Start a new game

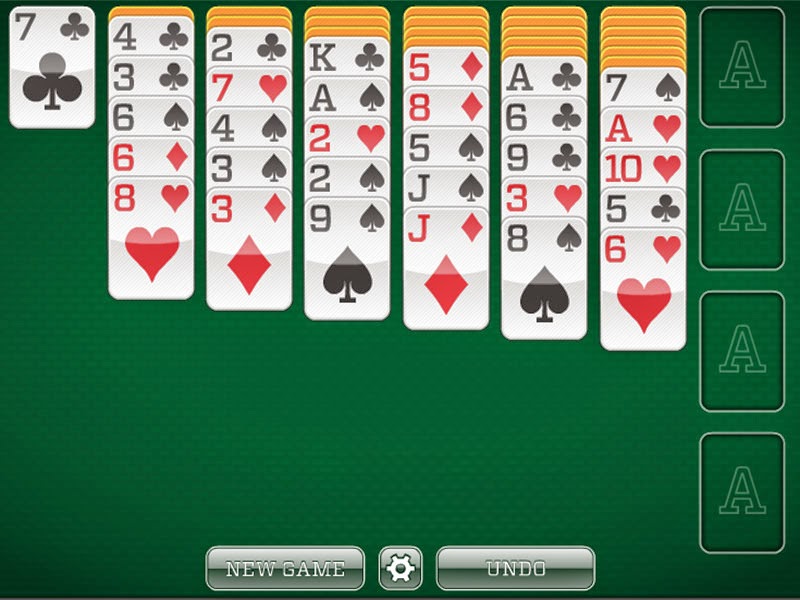click(285, 568)
